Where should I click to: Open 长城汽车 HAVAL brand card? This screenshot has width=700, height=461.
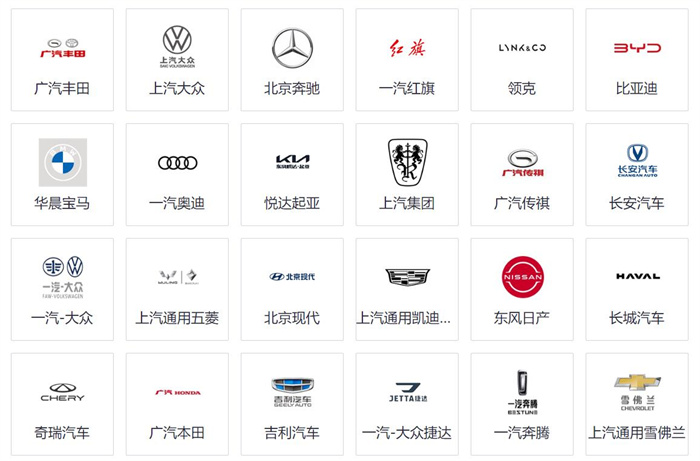(637, 289)
